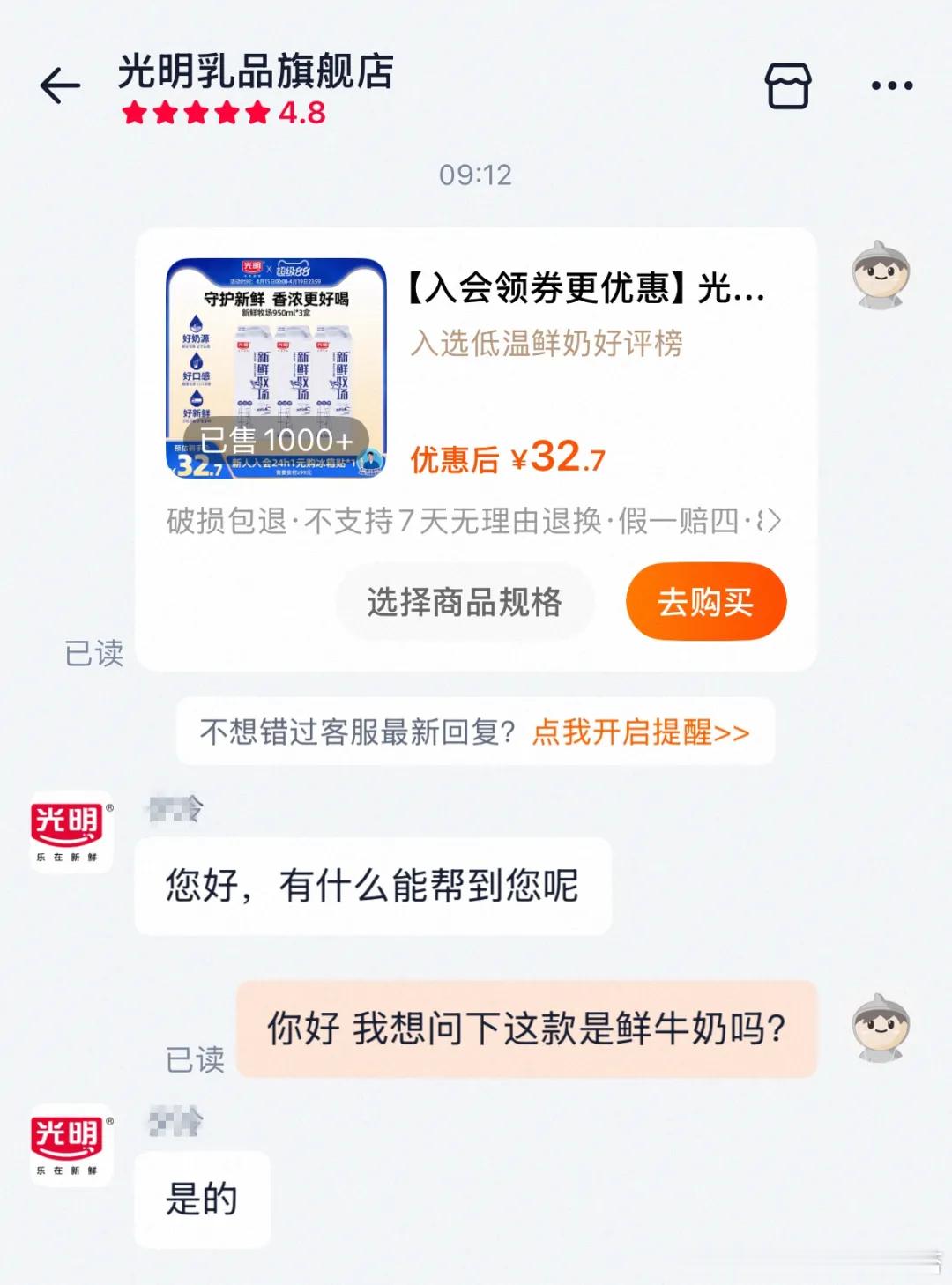Click 已读 marker beside buyer message

192,1061
